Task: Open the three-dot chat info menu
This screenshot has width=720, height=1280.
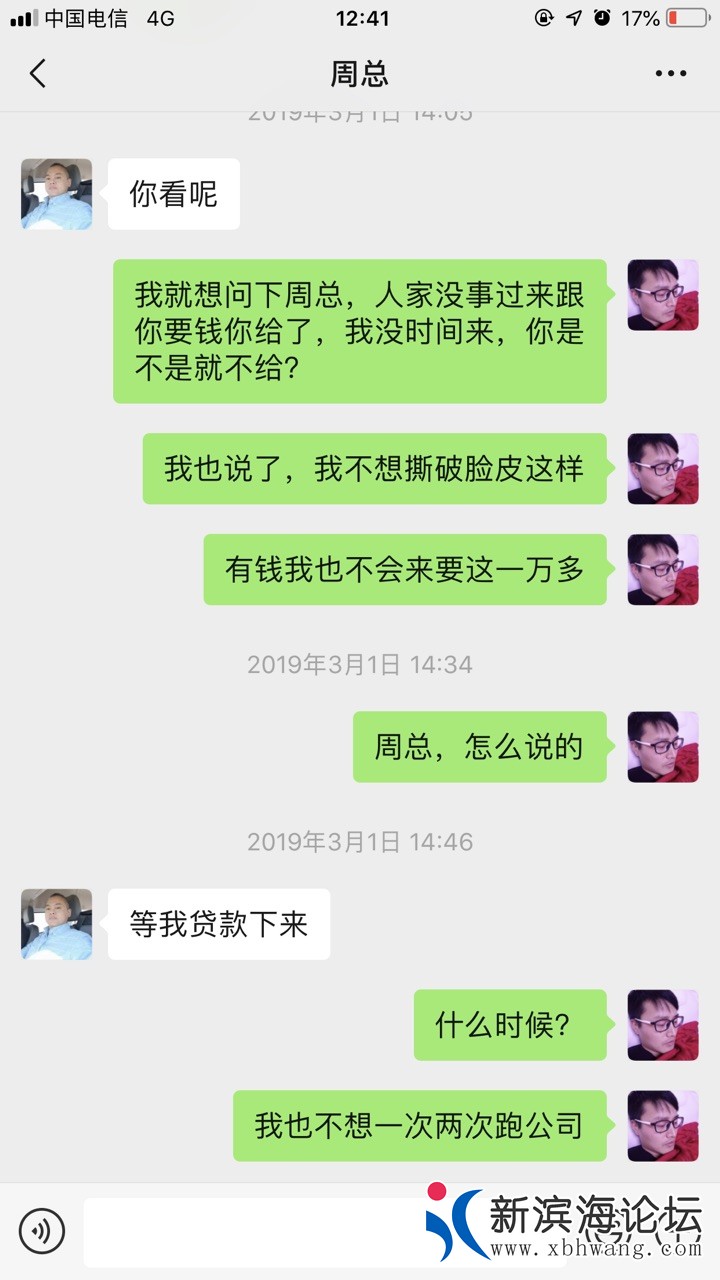Action: tap(670, 73)
